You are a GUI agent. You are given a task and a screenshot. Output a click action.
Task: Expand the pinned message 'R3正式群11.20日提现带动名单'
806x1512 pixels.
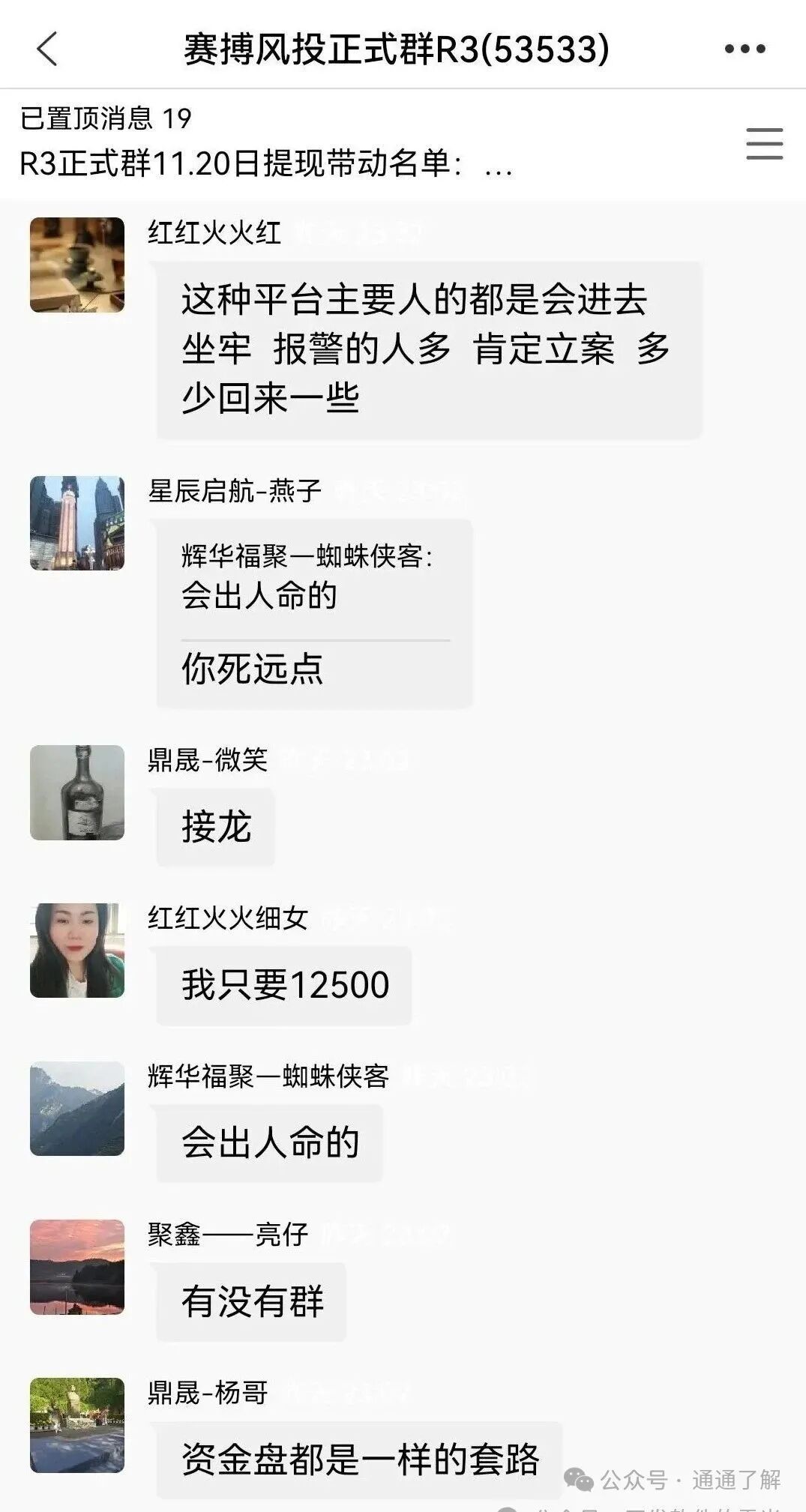pos(262,166)
